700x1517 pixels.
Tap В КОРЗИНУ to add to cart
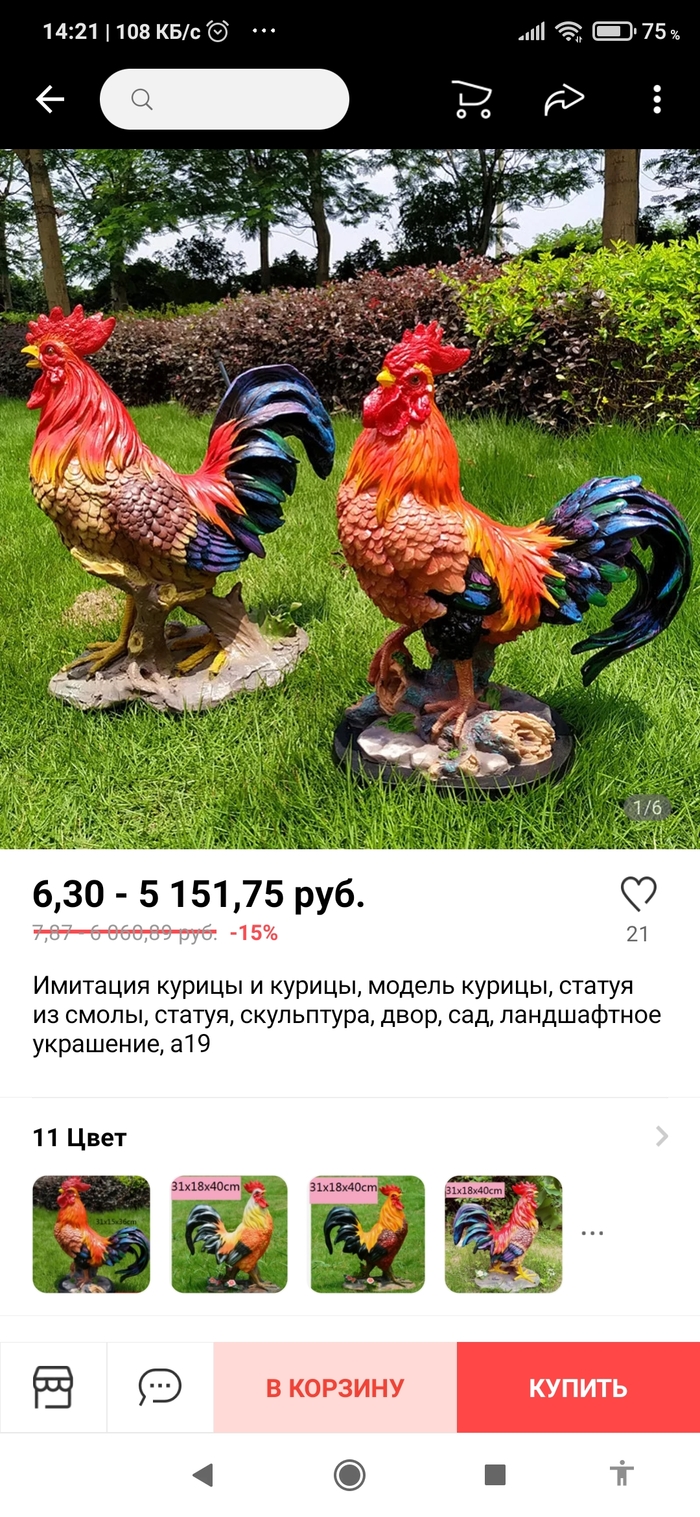pos(335,1387)
